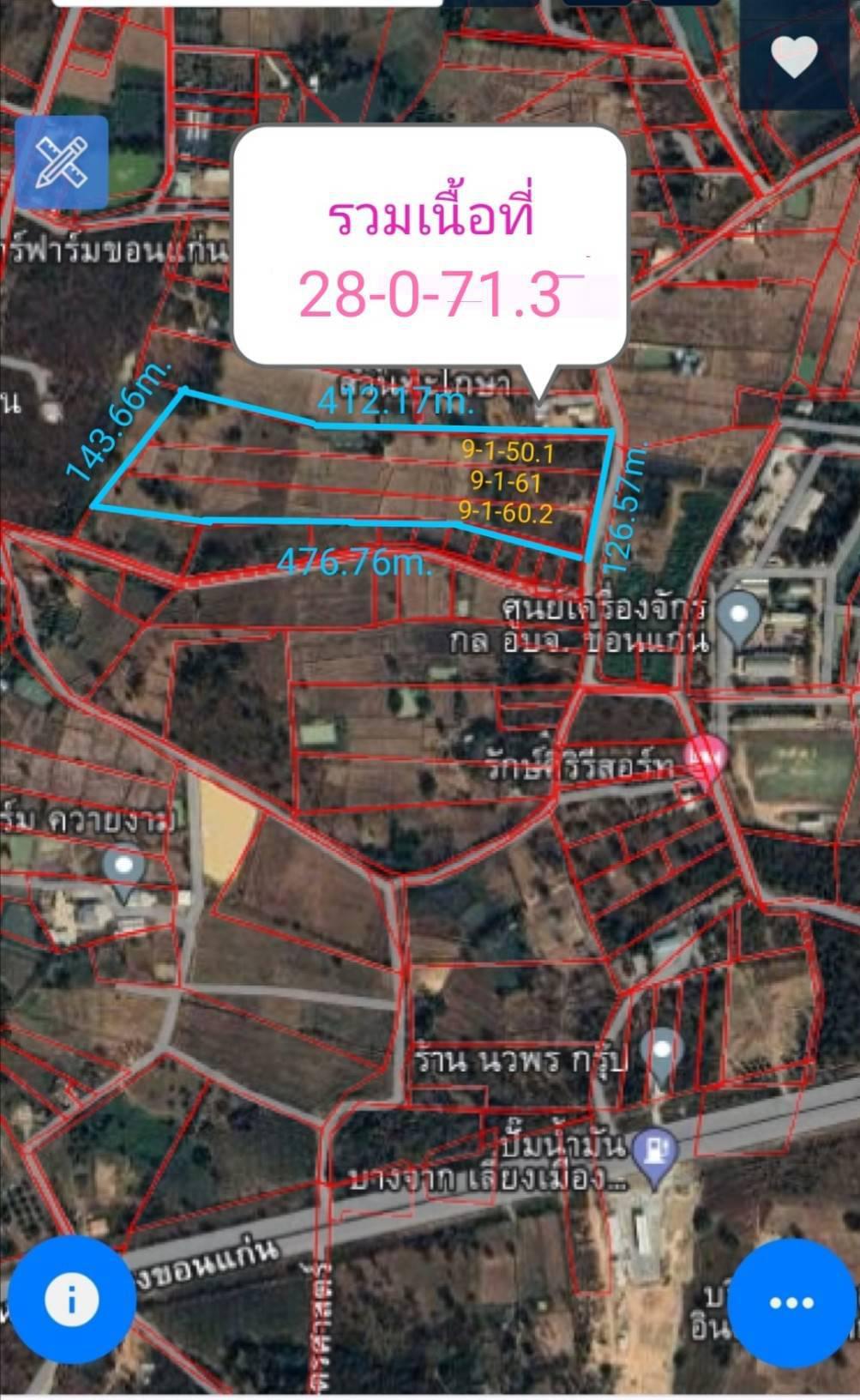Open the blue info button

71,1300
